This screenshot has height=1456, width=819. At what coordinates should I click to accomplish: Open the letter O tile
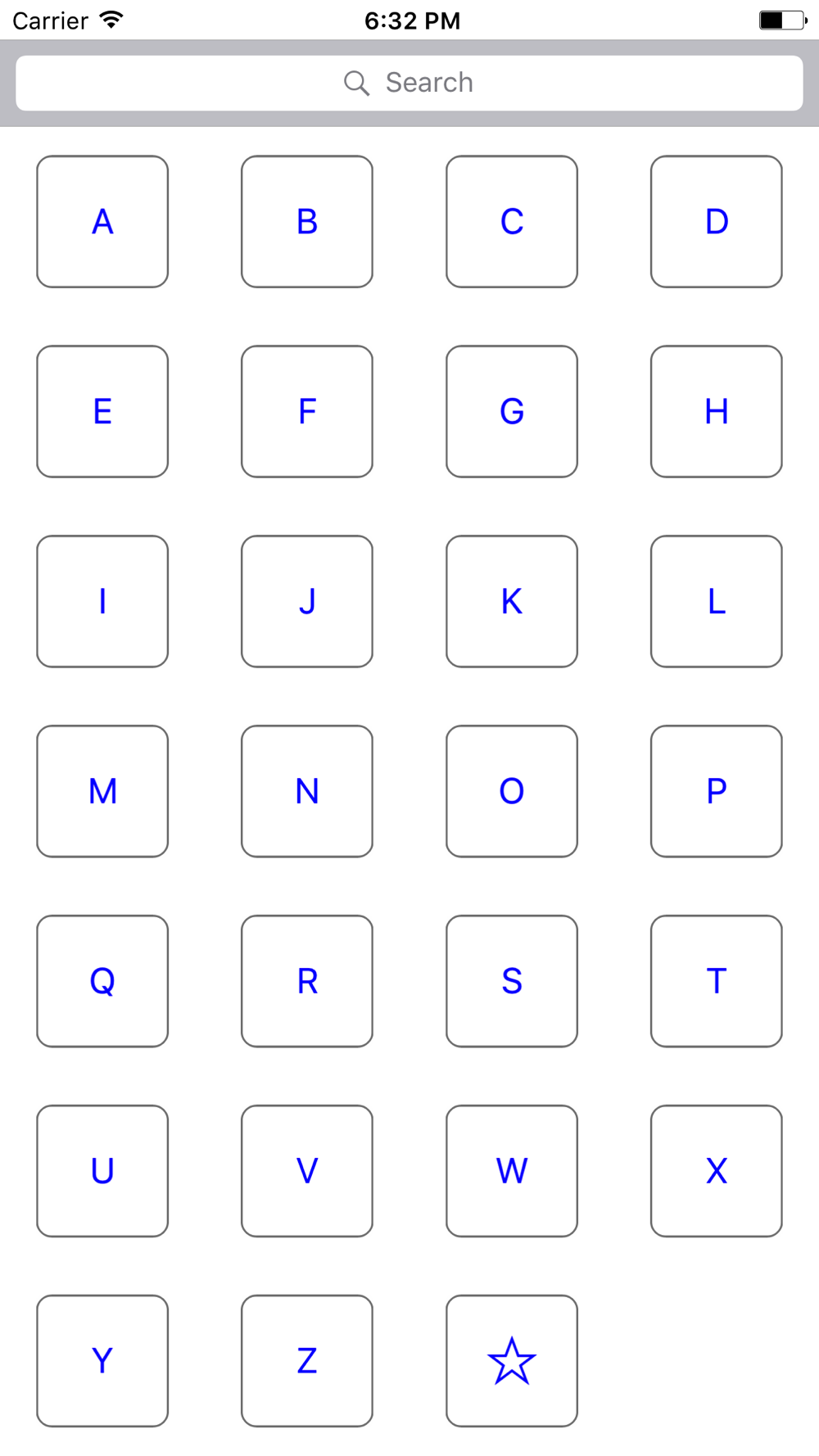512,791
